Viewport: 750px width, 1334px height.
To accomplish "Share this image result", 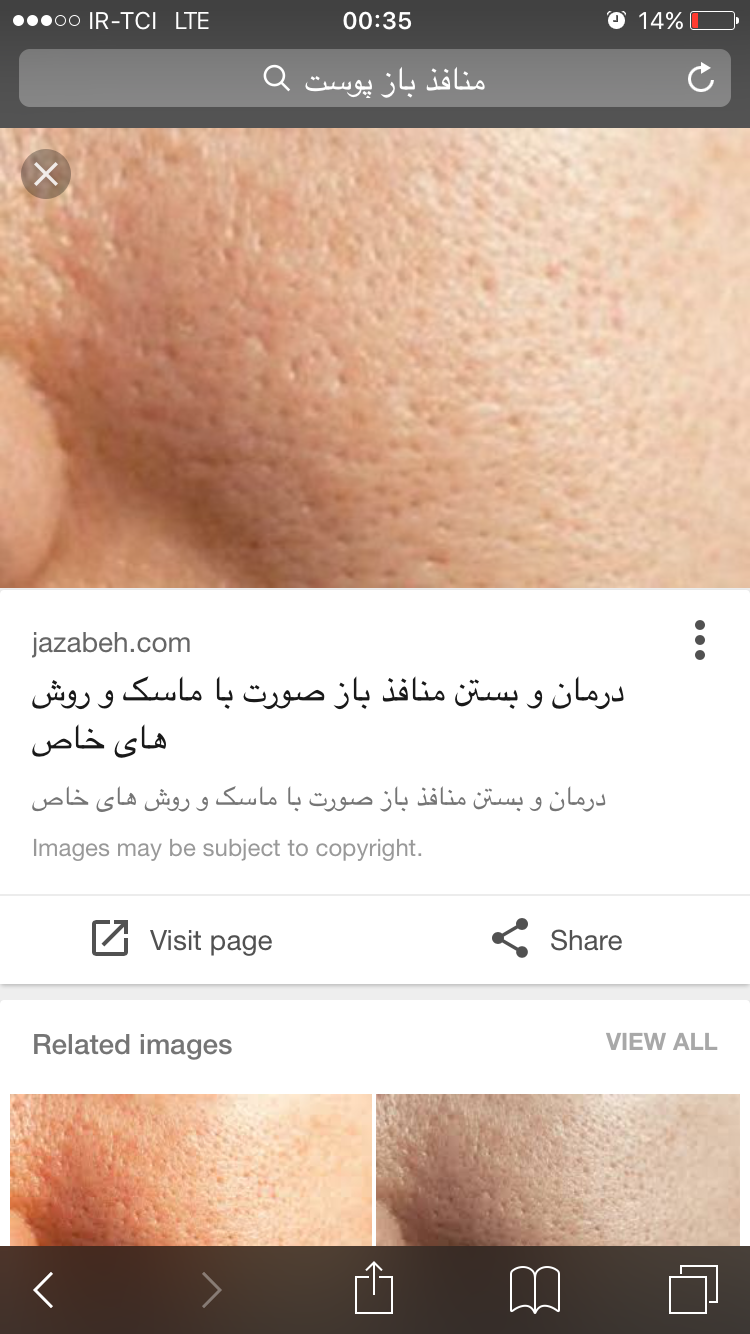I will pos(557,940).
